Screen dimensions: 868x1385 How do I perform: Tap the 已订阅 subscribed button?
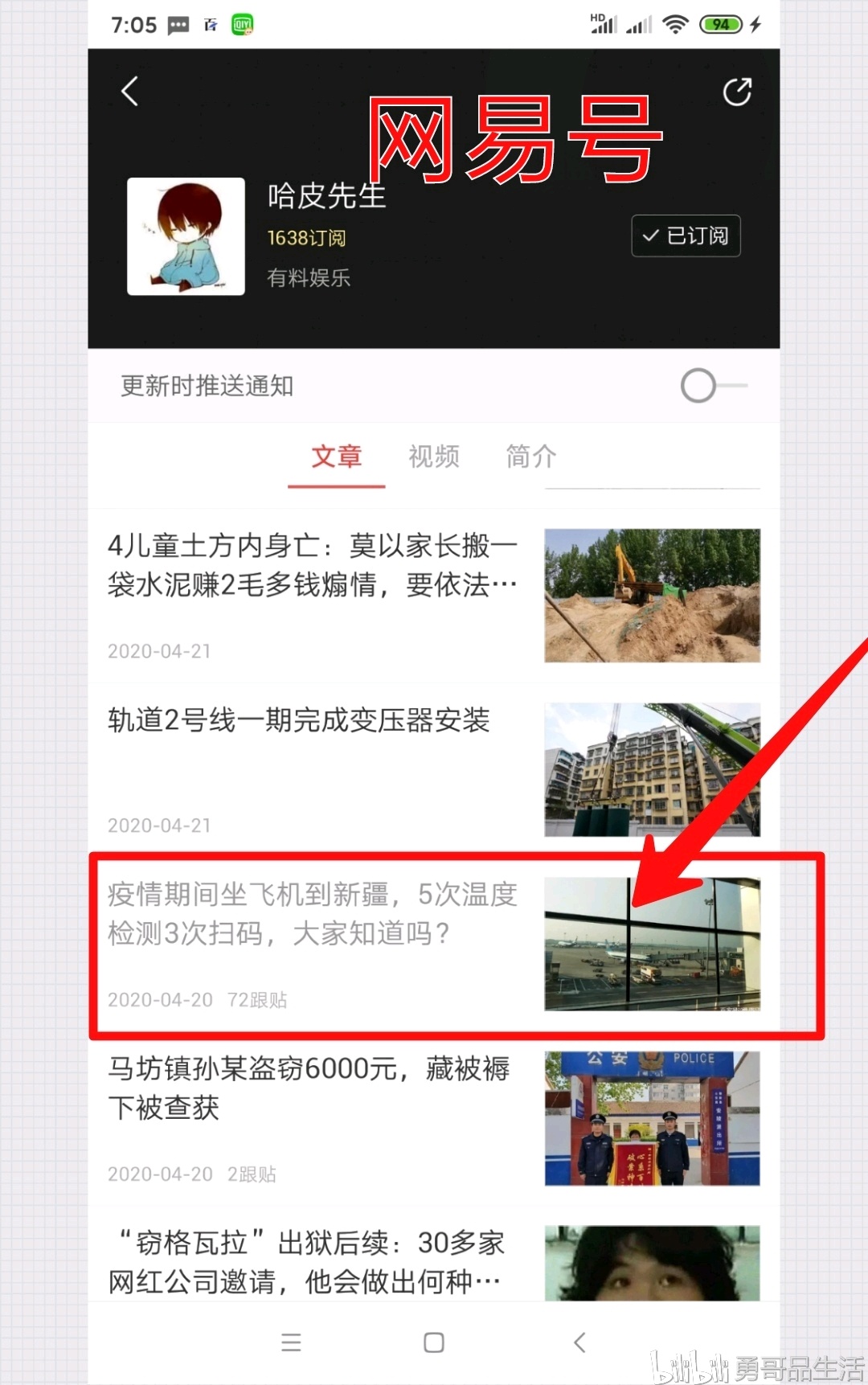pos(686,236)
